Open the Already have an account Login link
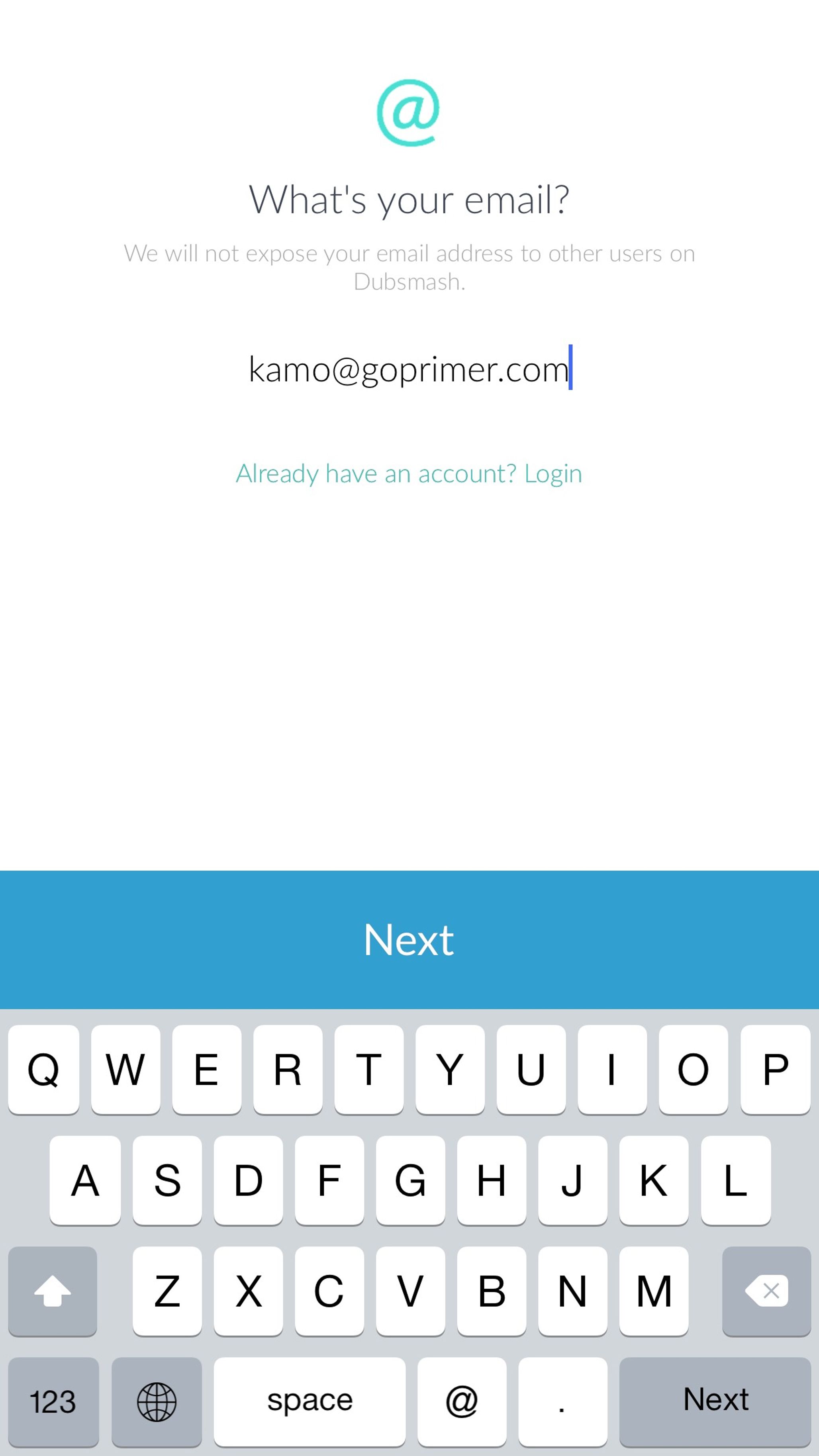The image size is (819, 1456). tap(409, 474)
